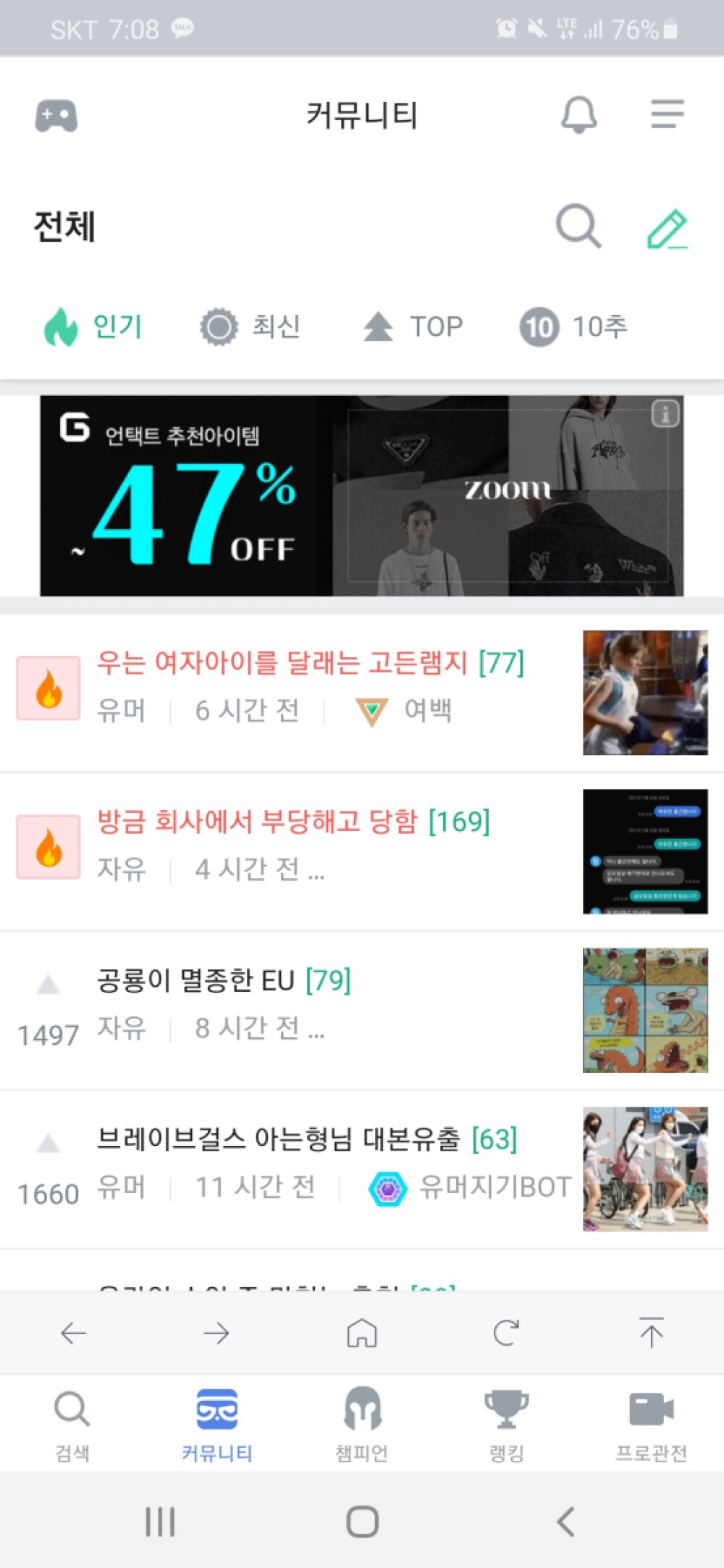Image resolution: width=724 pixels, height=1568 pixels.
Task: Open the hamburger menu
Action: coord(667,114)
